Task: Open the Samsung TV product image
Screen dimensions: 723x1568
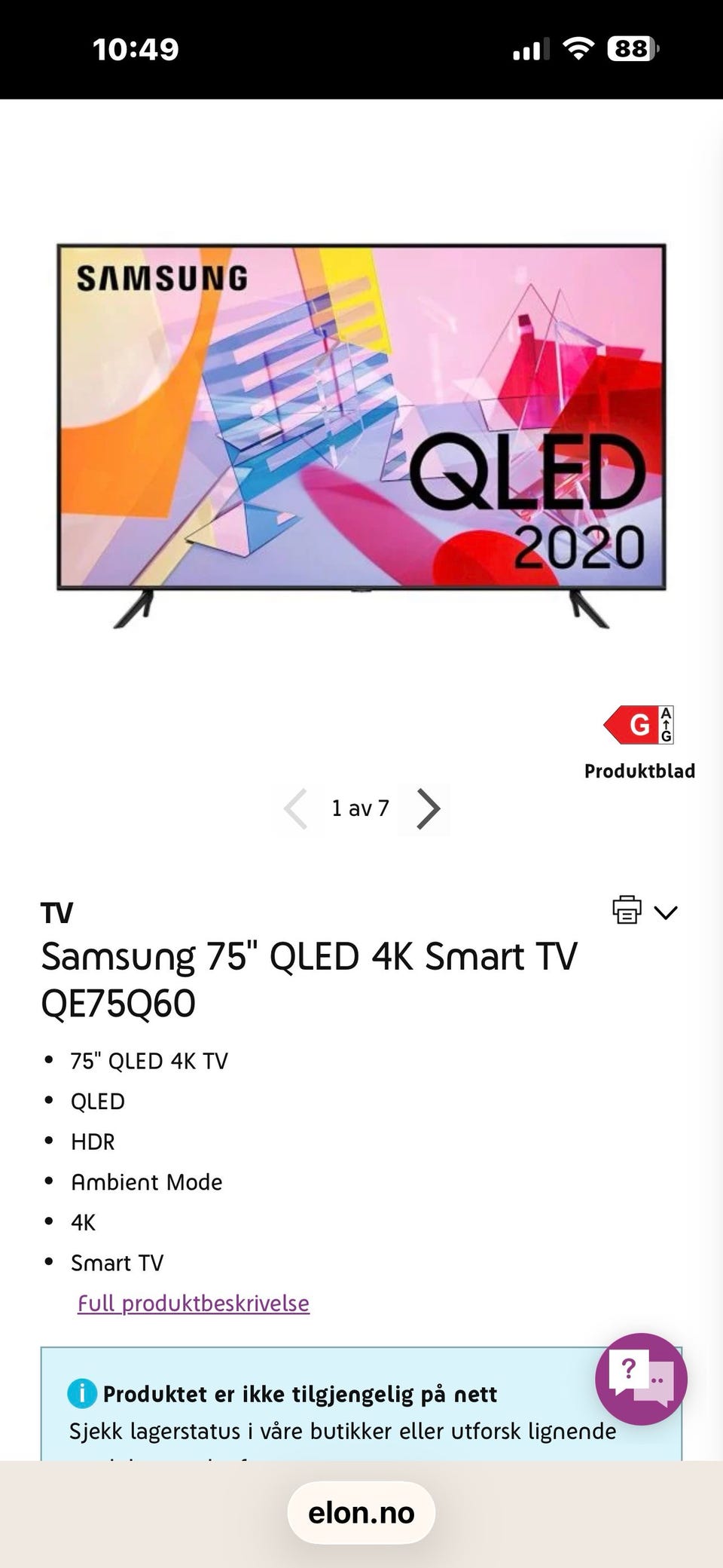Action: (x=361, y=436)
